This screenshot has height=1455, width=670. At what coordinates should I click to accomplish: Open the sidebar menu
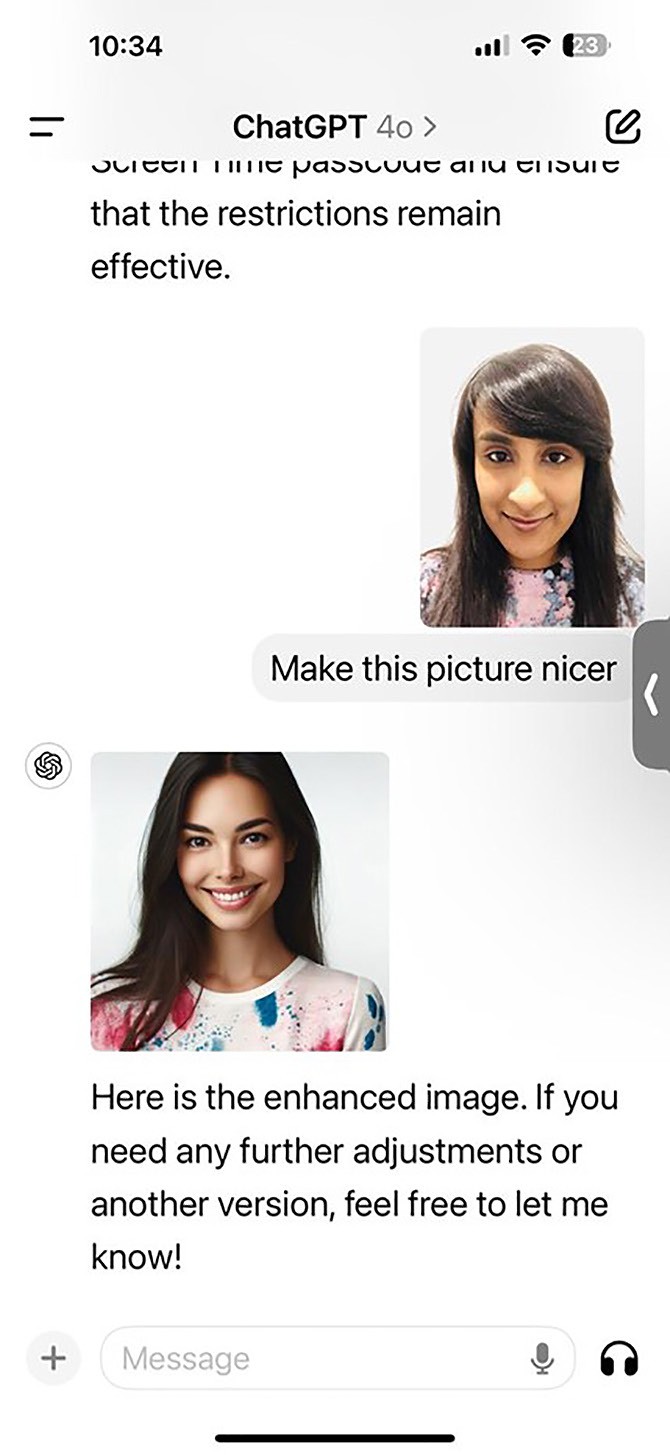click(47, 127)
